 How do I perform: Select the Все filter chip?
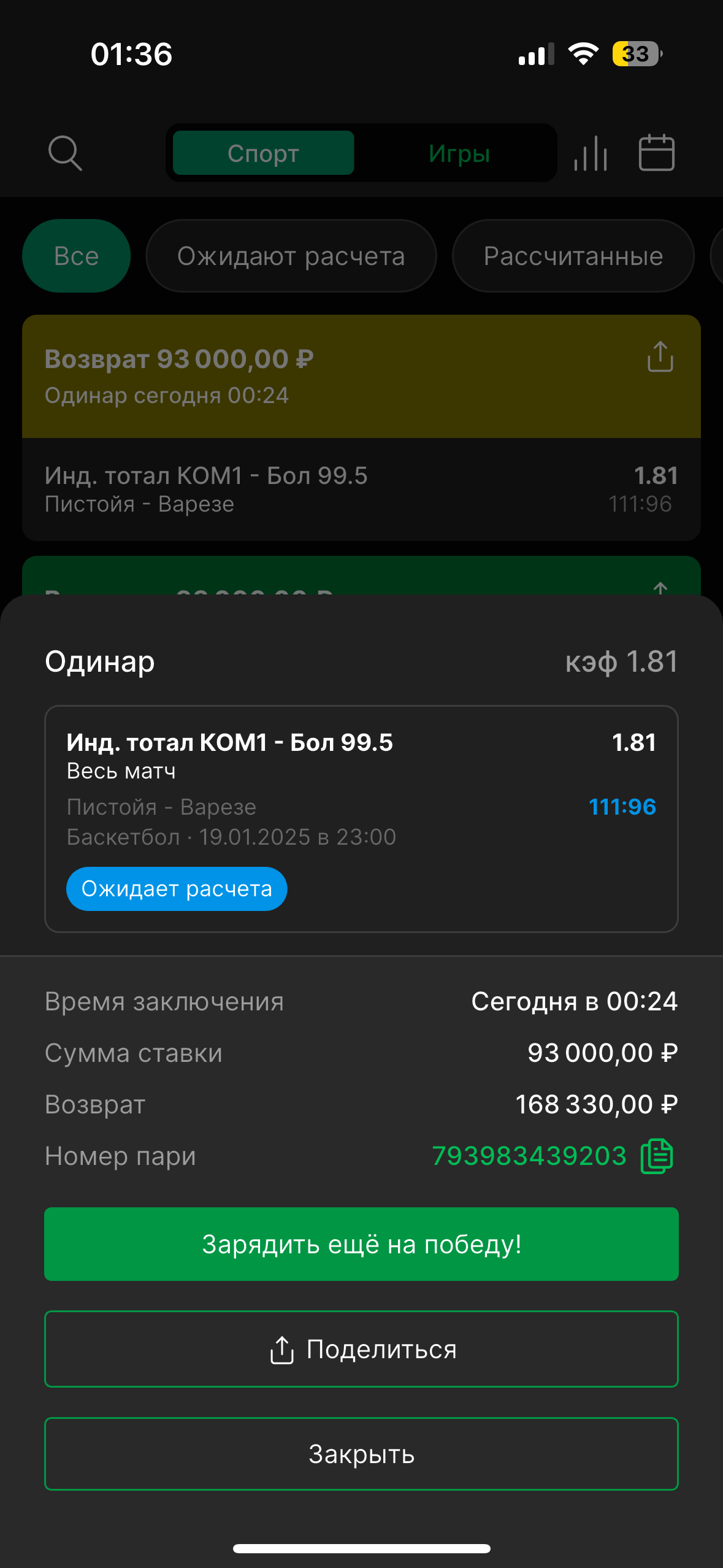pyautogui.click(x=76, y=256)
